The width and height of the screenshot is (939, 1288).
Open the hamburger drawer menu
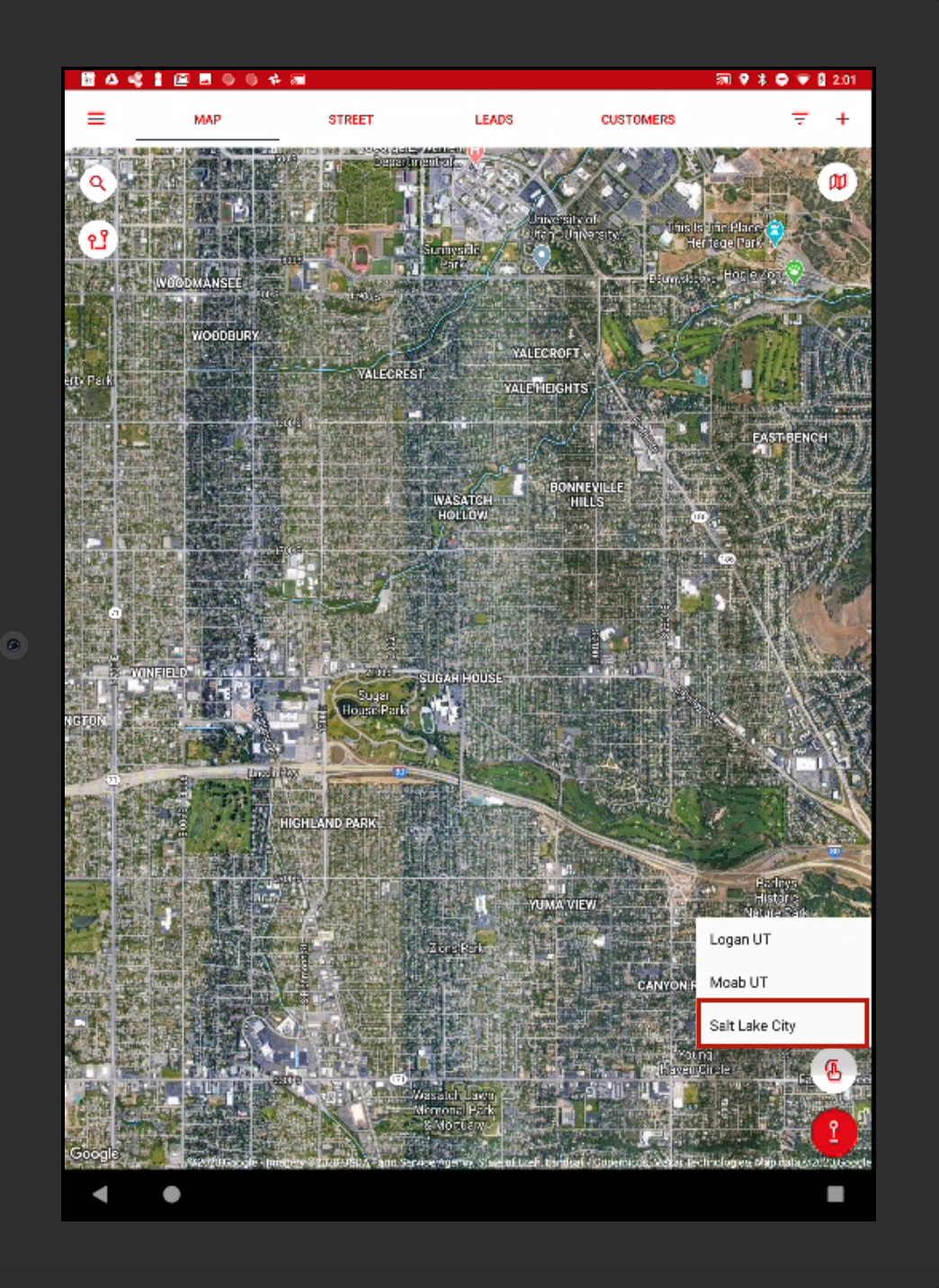[x=96, y=119]
